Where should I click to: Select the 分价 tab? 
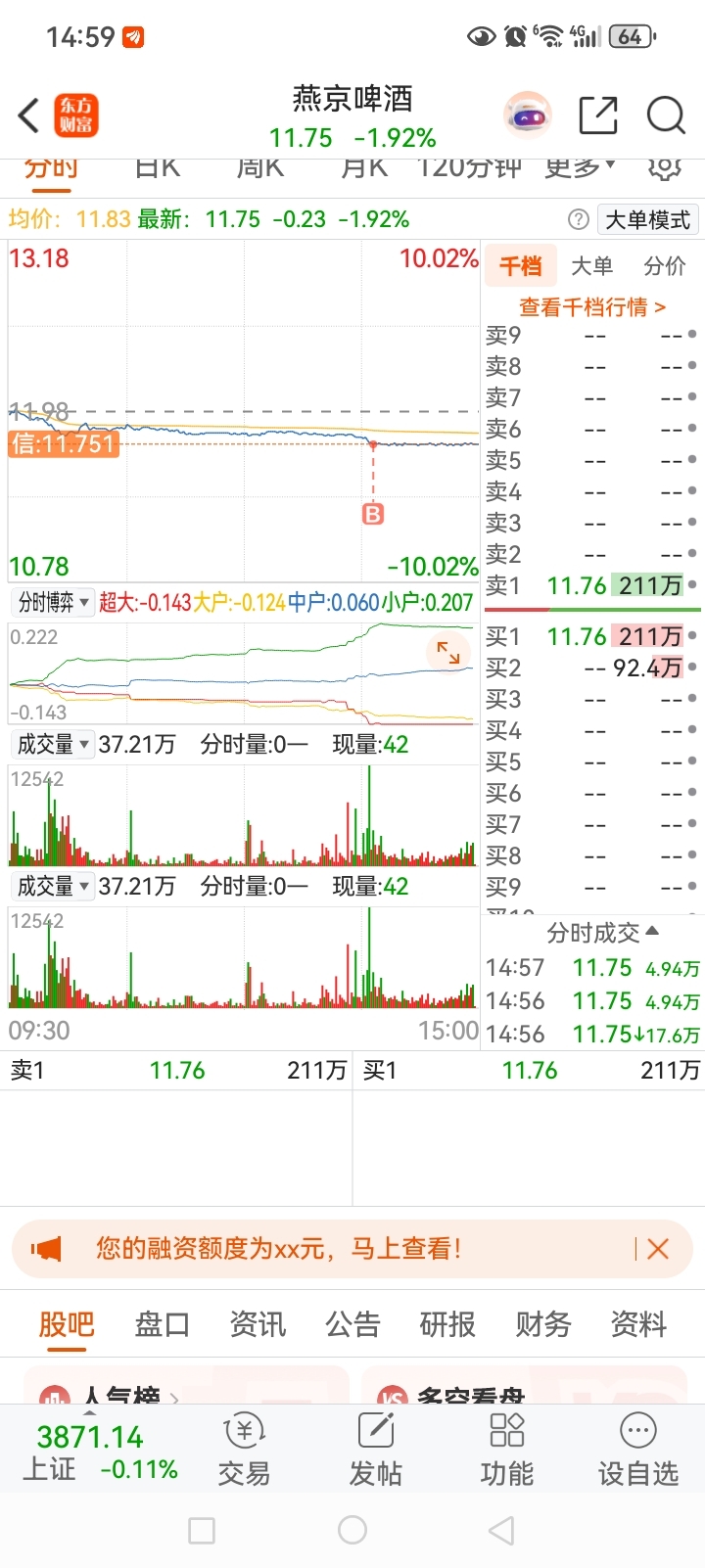coord(665,266)
